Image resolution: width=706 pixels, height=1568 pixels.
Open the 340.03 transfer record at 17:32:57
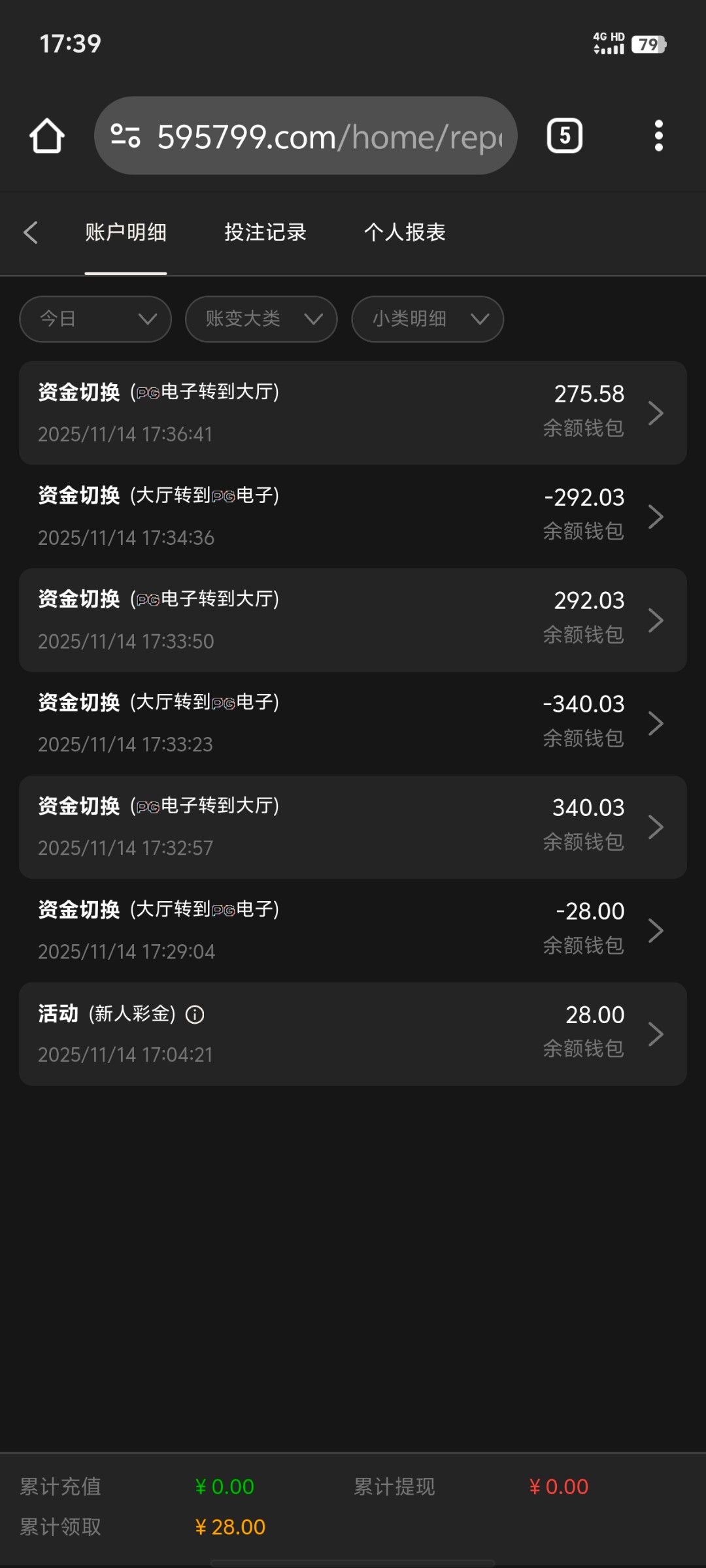click(x=353, y=827)
